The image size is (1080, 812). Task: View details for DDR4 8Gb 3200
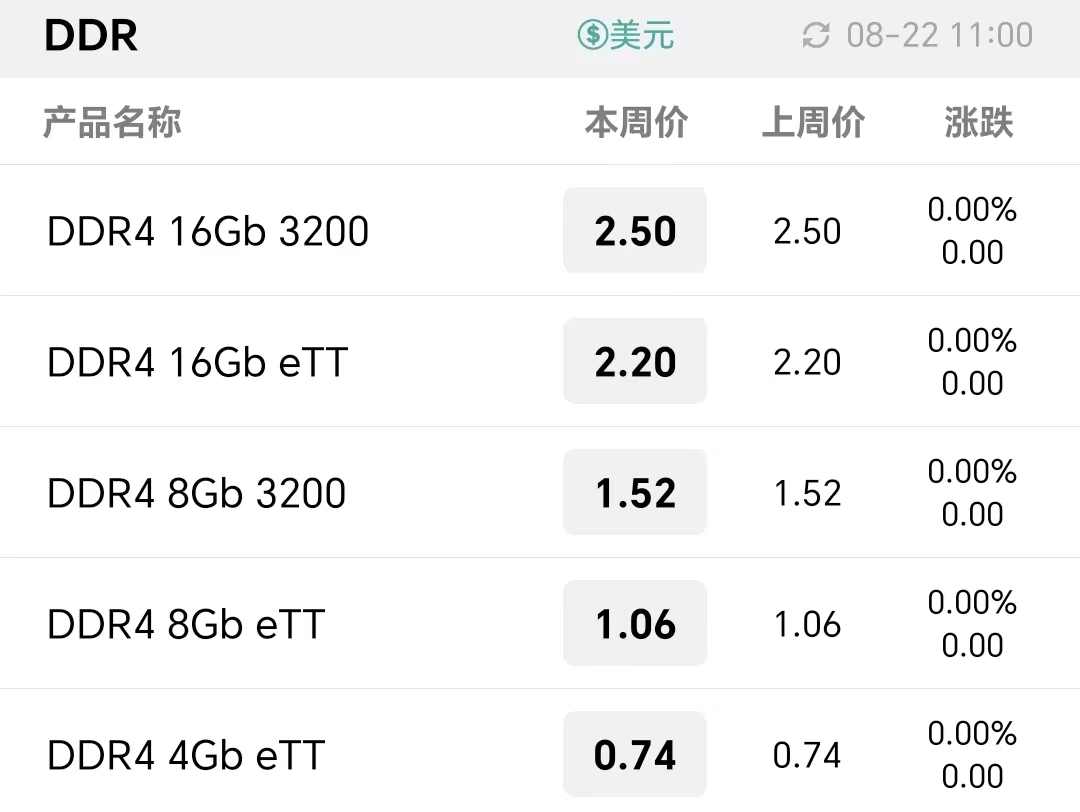pos(540,492)
